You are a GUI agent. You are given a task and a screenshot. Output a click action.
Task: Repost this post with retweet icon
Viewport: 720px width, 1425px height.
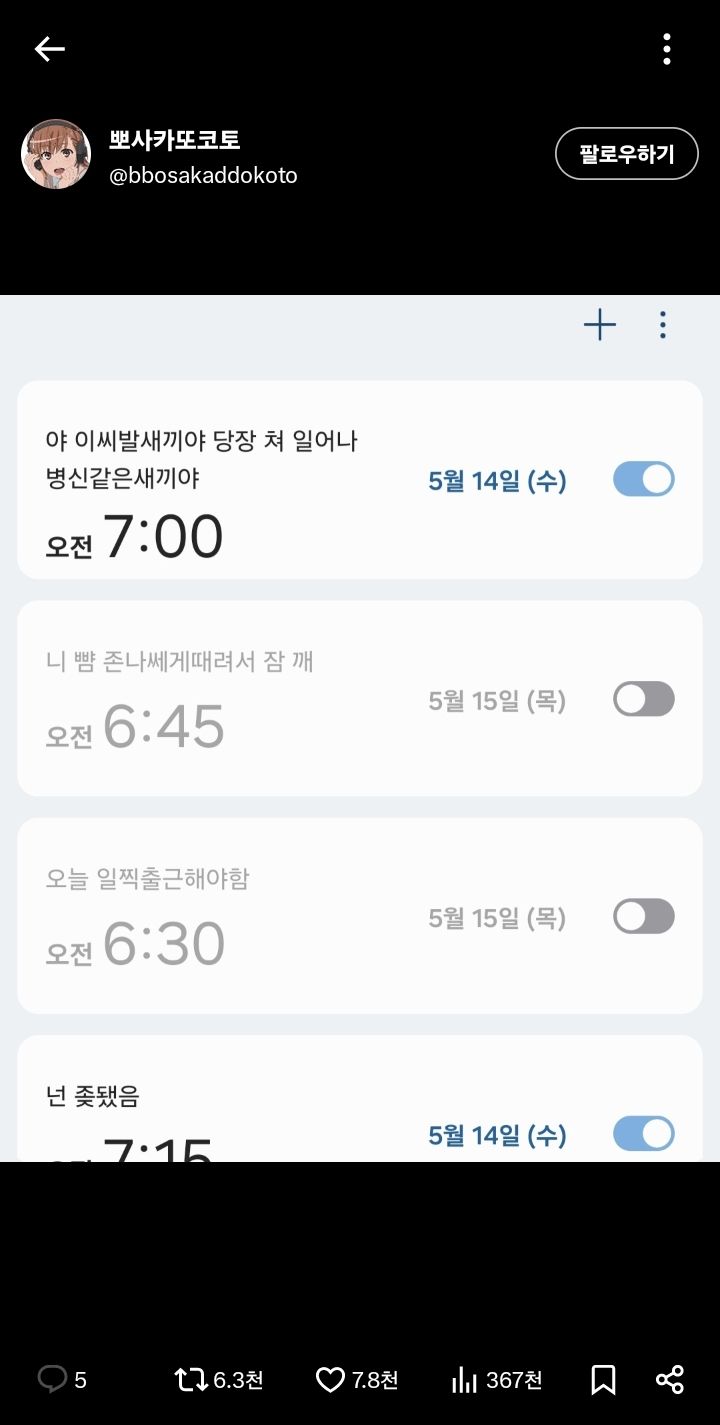pyautogui.click(x=190, y=1380)
